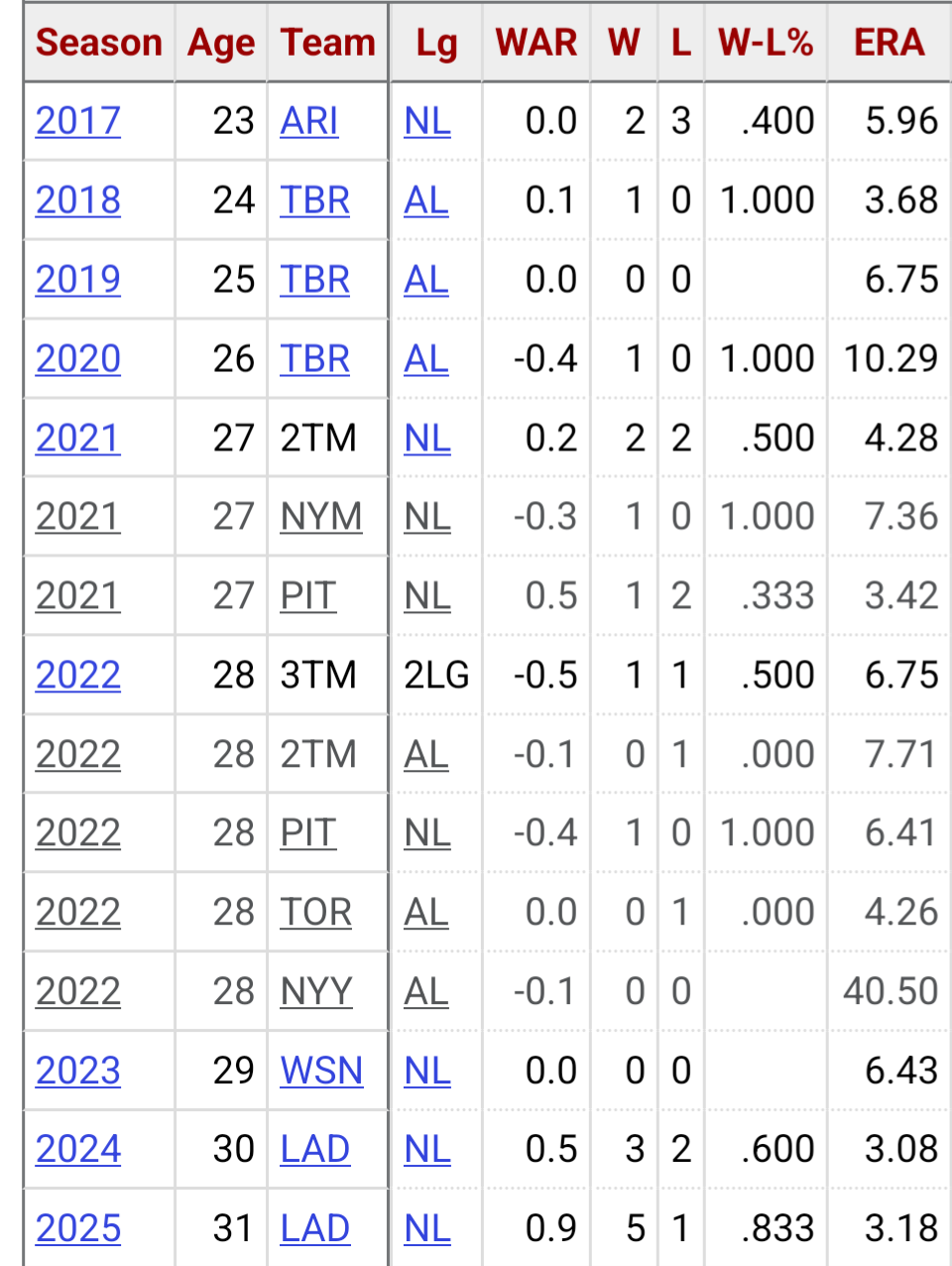
Task: Select the NL league link in the 2017 row
Action: pyautogui.click(x=427, y=121)
